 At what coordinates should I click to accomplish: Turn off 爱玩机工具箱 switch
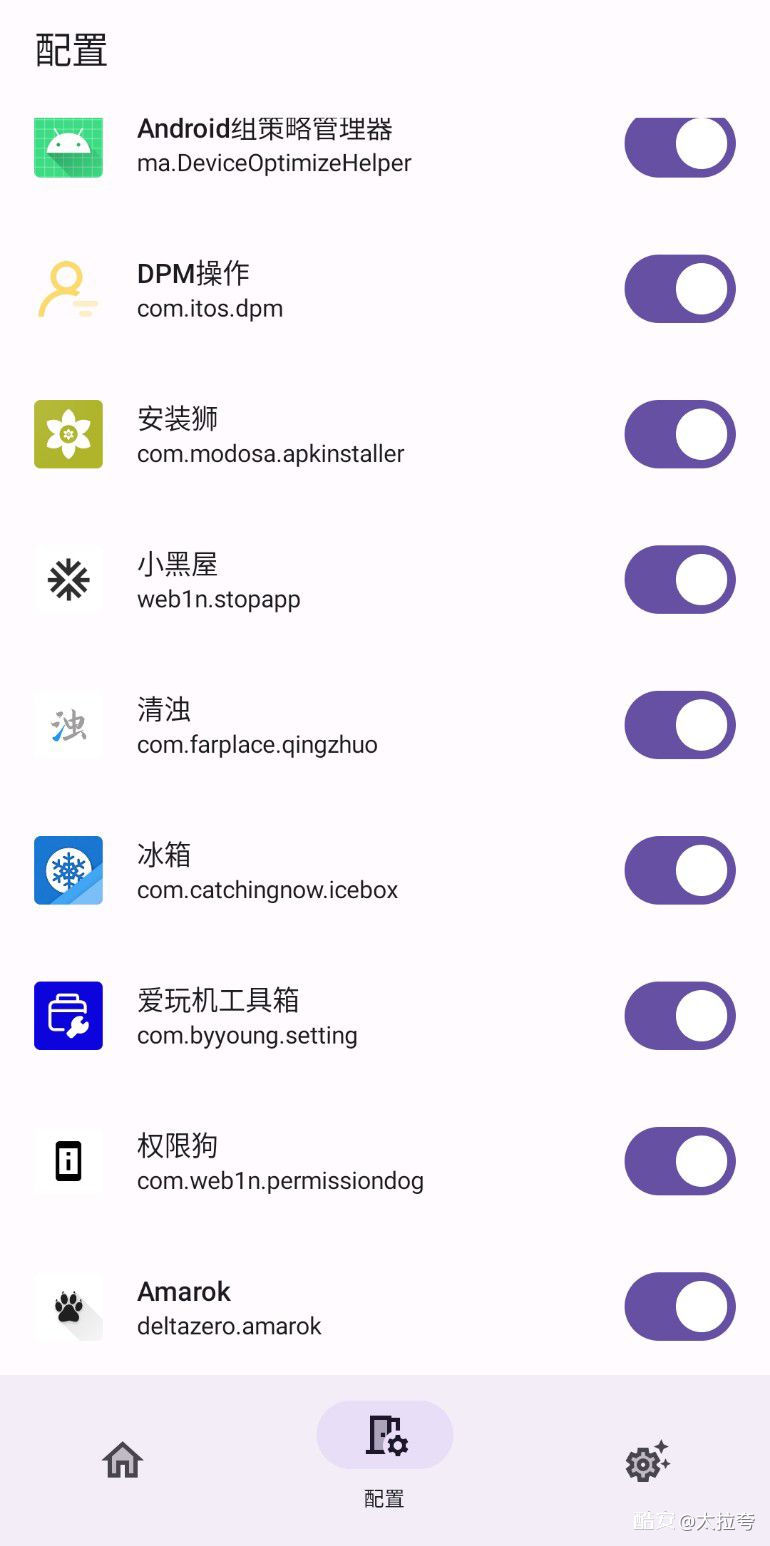680,1015
